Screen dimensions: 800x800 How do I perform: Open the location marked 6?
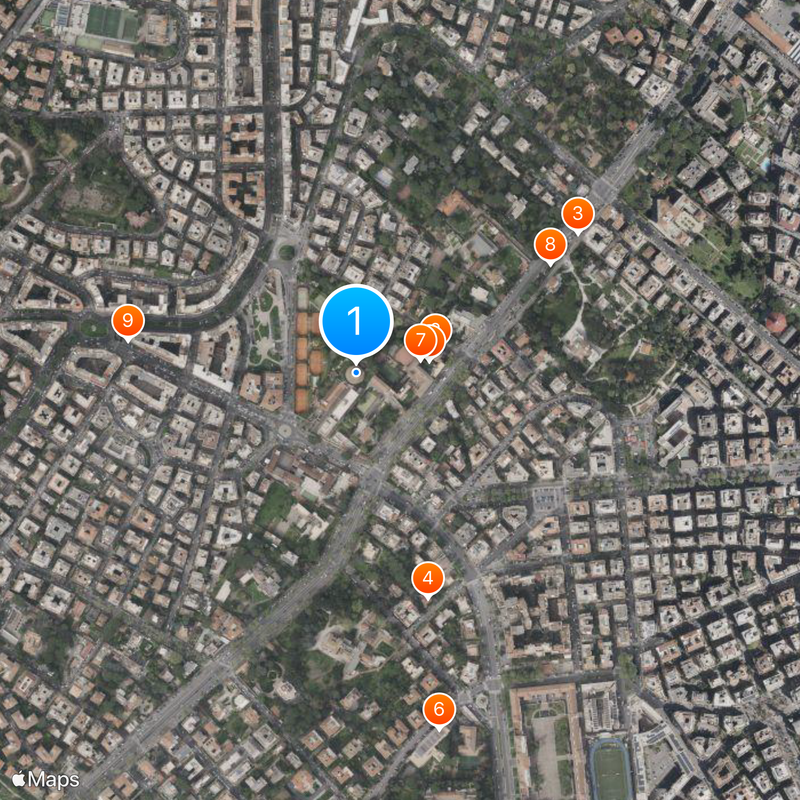coord(438,709)
